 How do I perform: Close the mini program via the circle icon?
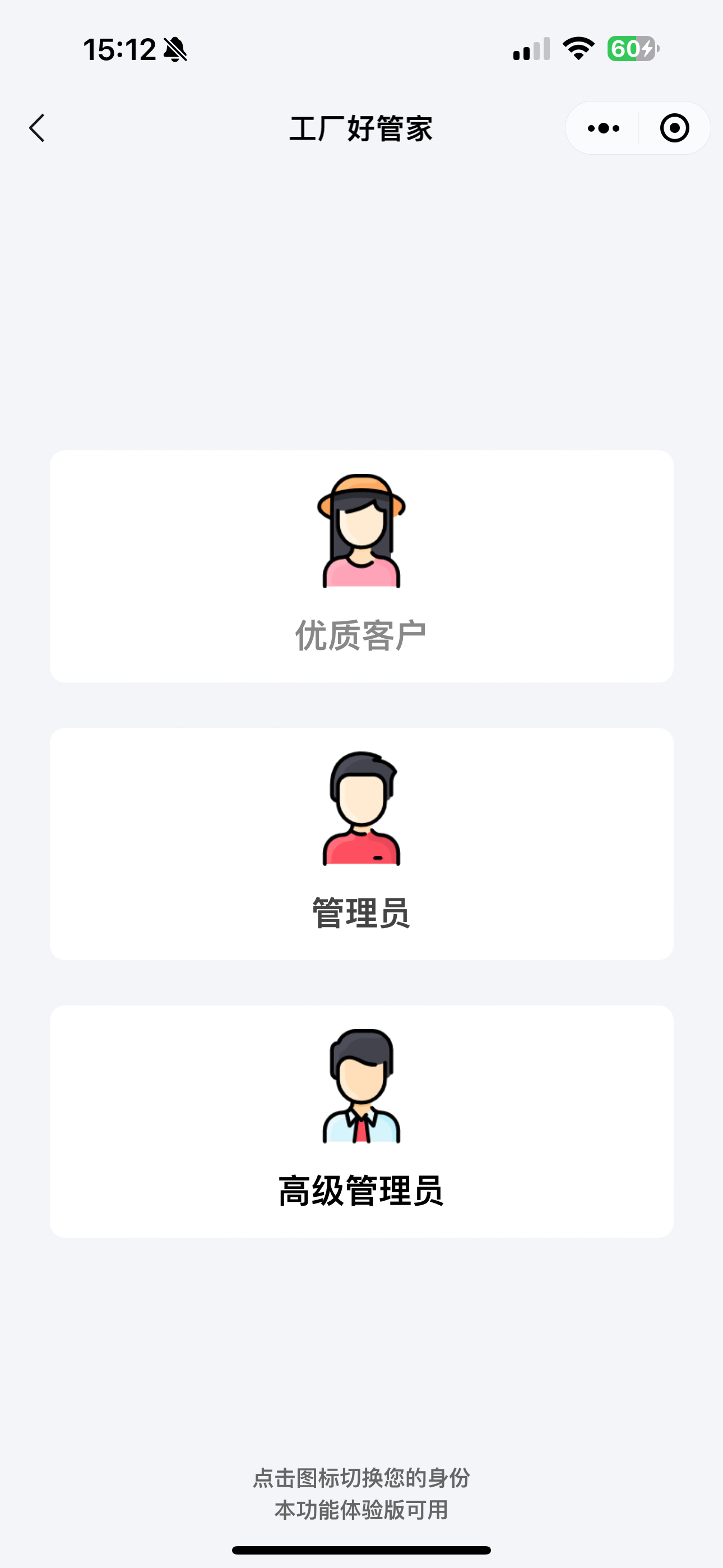[674, 128]
